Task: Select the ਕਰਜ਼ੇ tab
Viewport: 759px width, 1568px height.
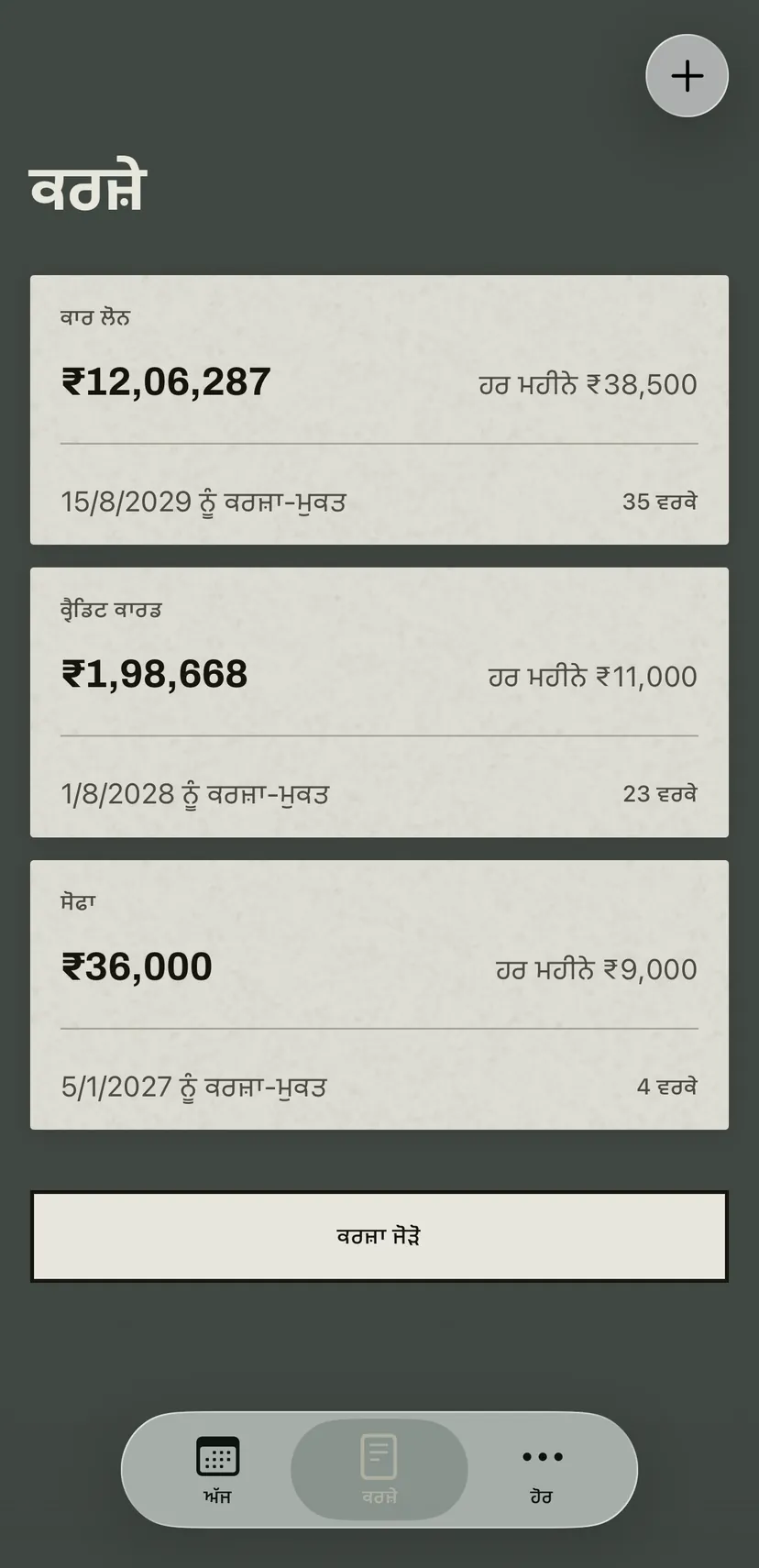Action: coord(379,1470)
